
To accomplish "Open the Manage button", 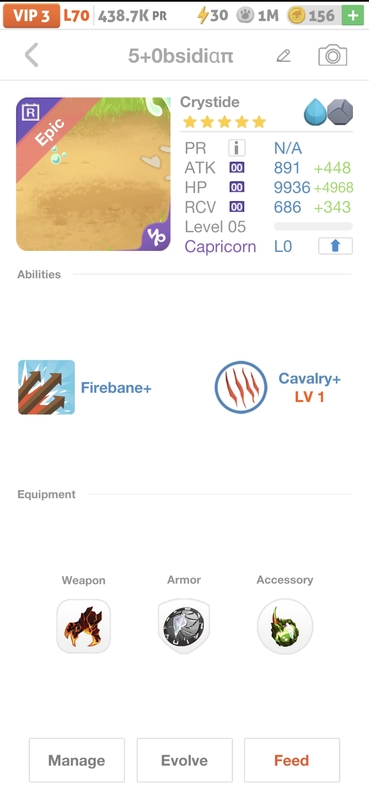I will pos(77,760).
